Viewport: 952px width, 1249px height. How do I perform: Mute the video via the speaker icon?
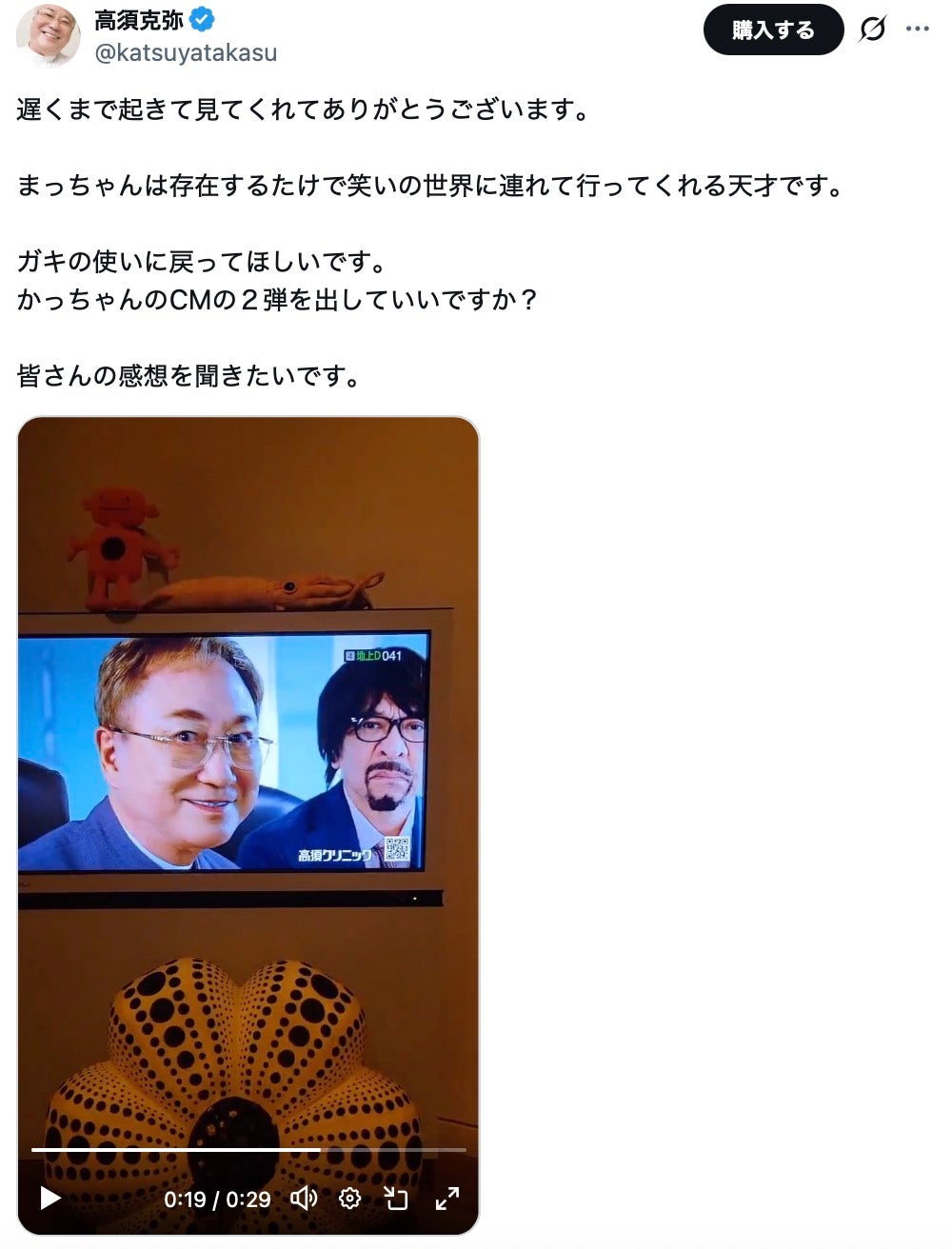(x=304, y=1199)
